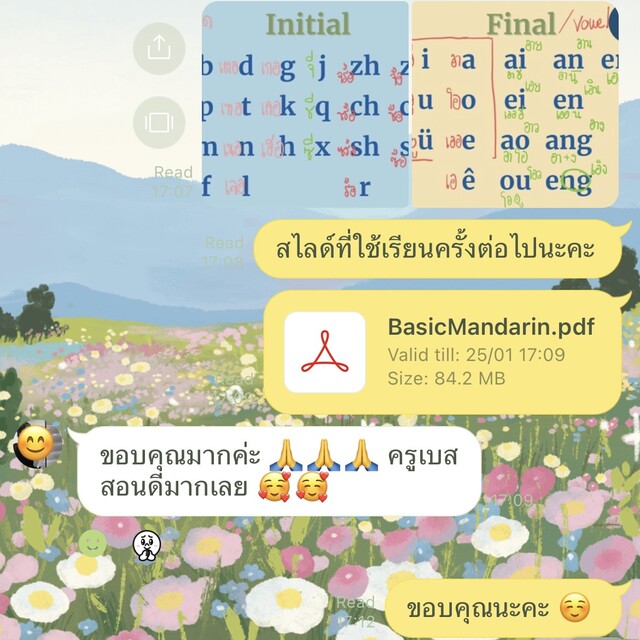640x640 pixels.
Task: Open the multi-image album view icon
Action: [159, 122]
